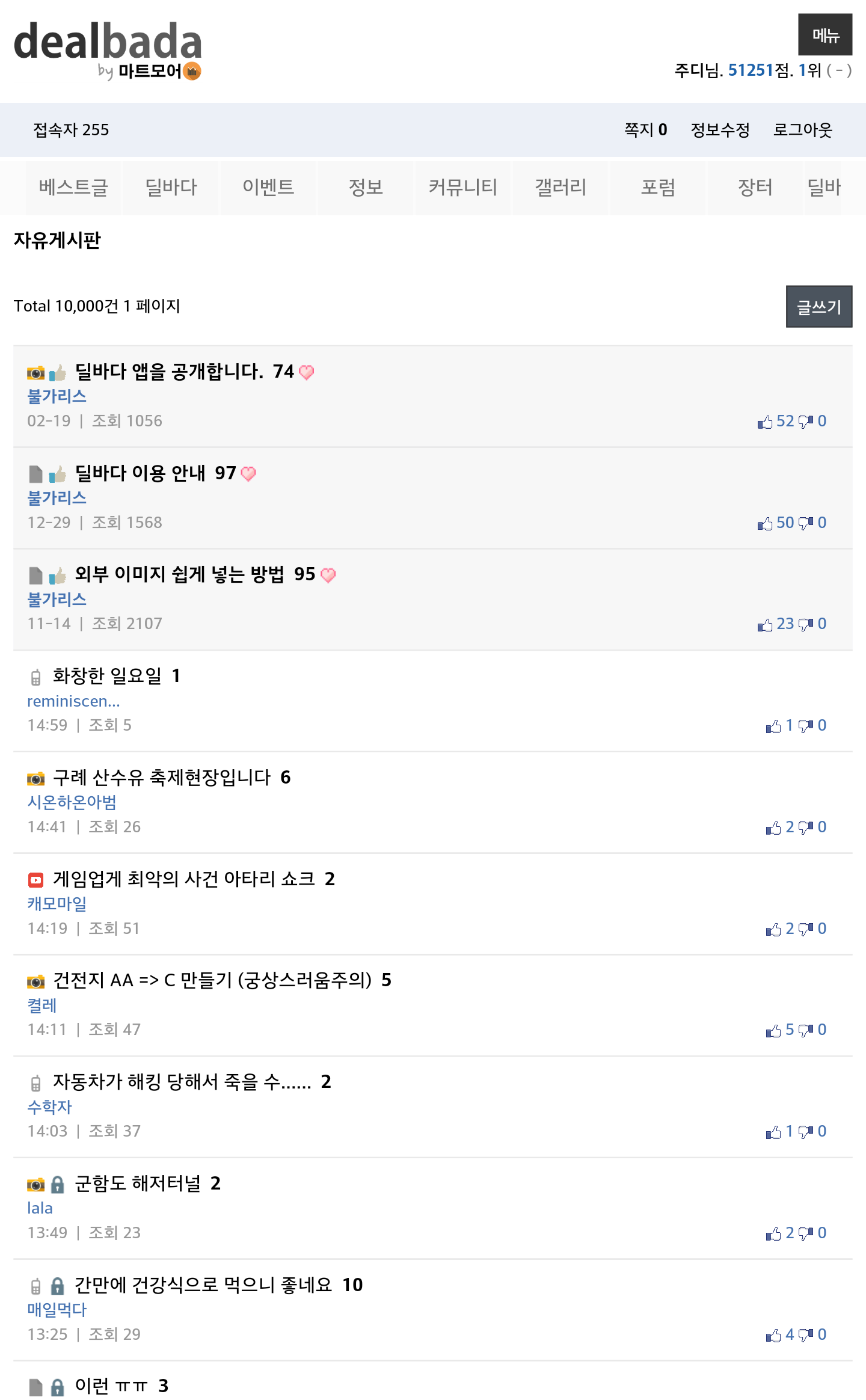The image size is (866, 1400).
Task: Open 정보수정 profile edit link
Action: (720, 130)
